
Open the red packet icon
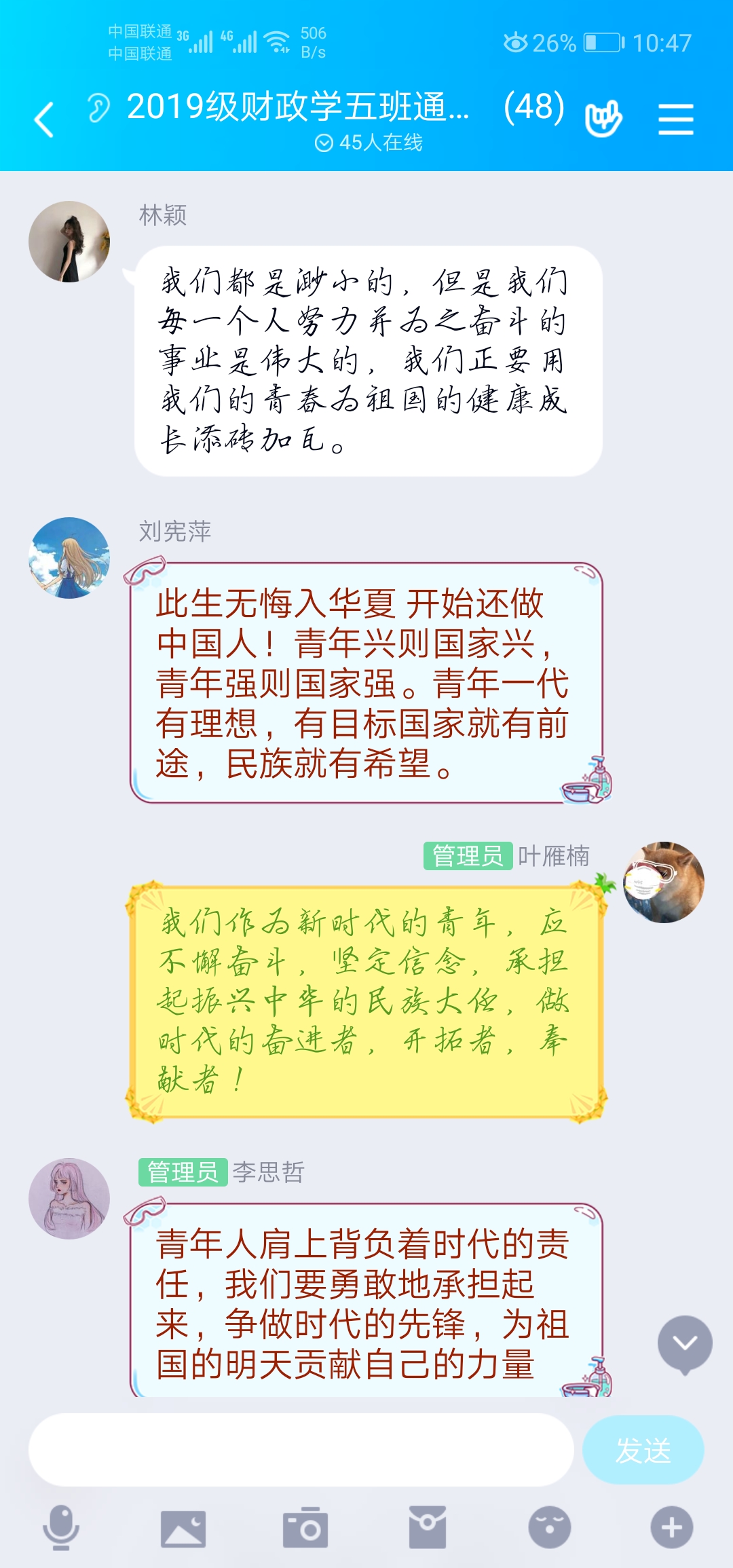pos(428,1528)
